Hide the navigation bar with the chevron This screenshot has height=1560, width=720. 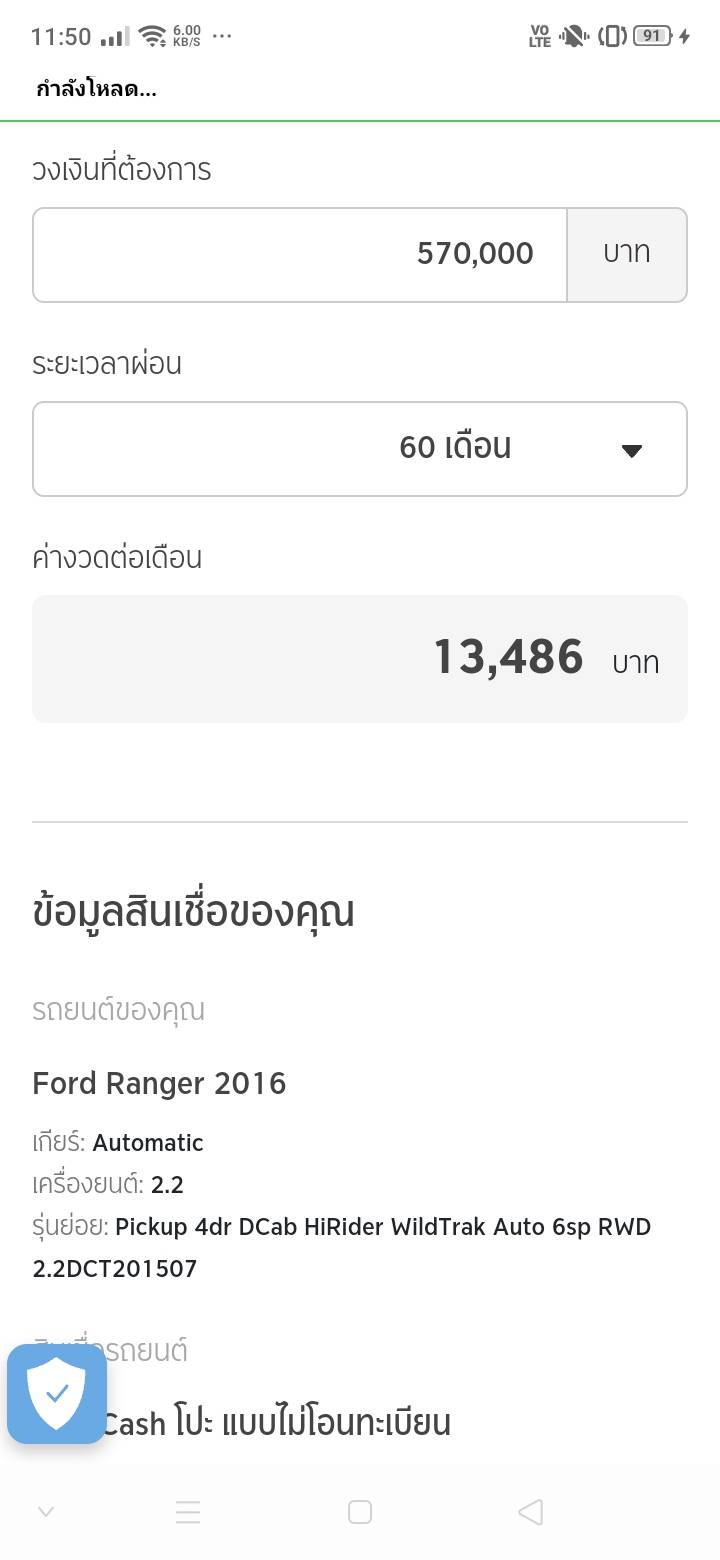click(45, 1512)
